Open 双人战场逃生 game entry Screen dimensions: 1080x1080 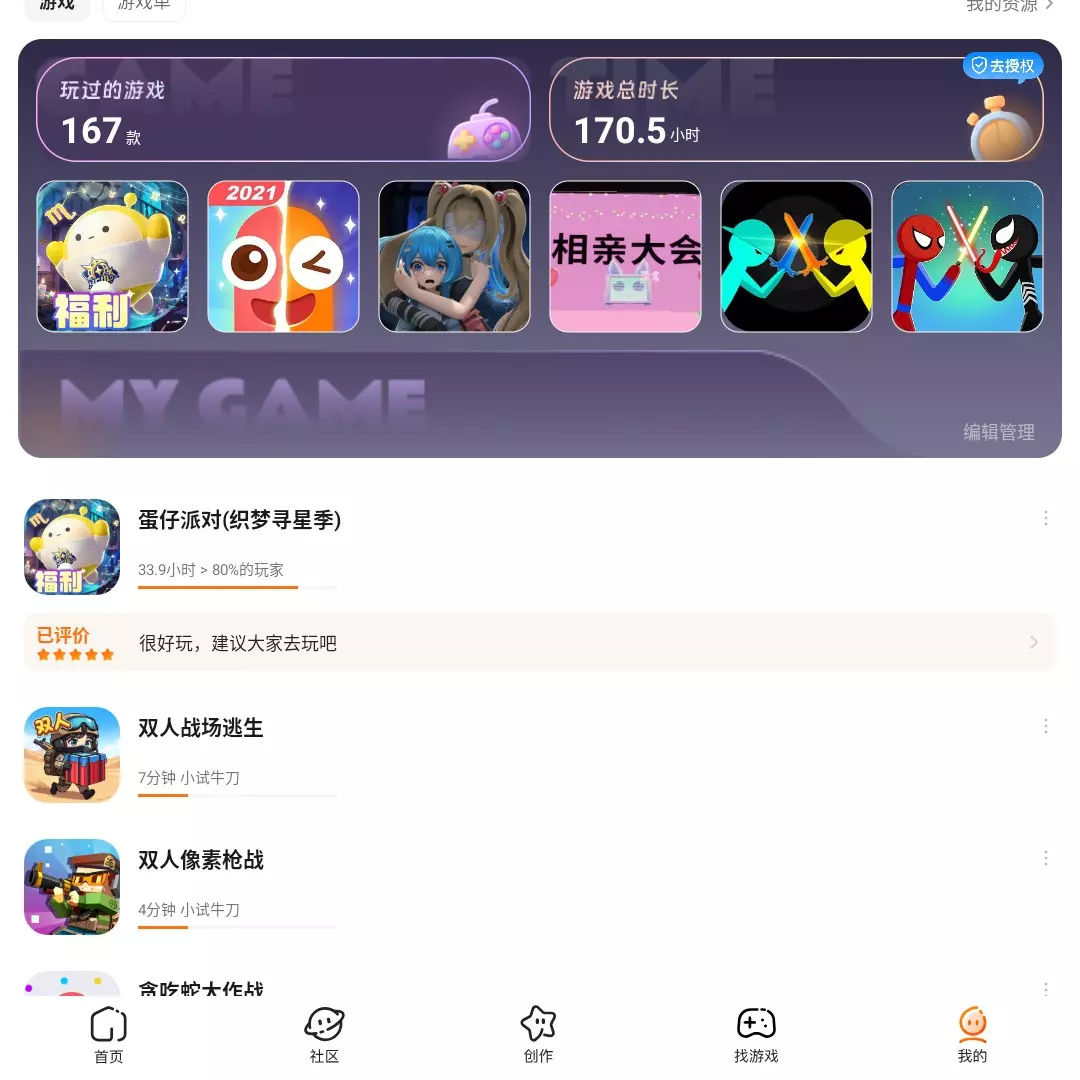(x=200, y=728)
